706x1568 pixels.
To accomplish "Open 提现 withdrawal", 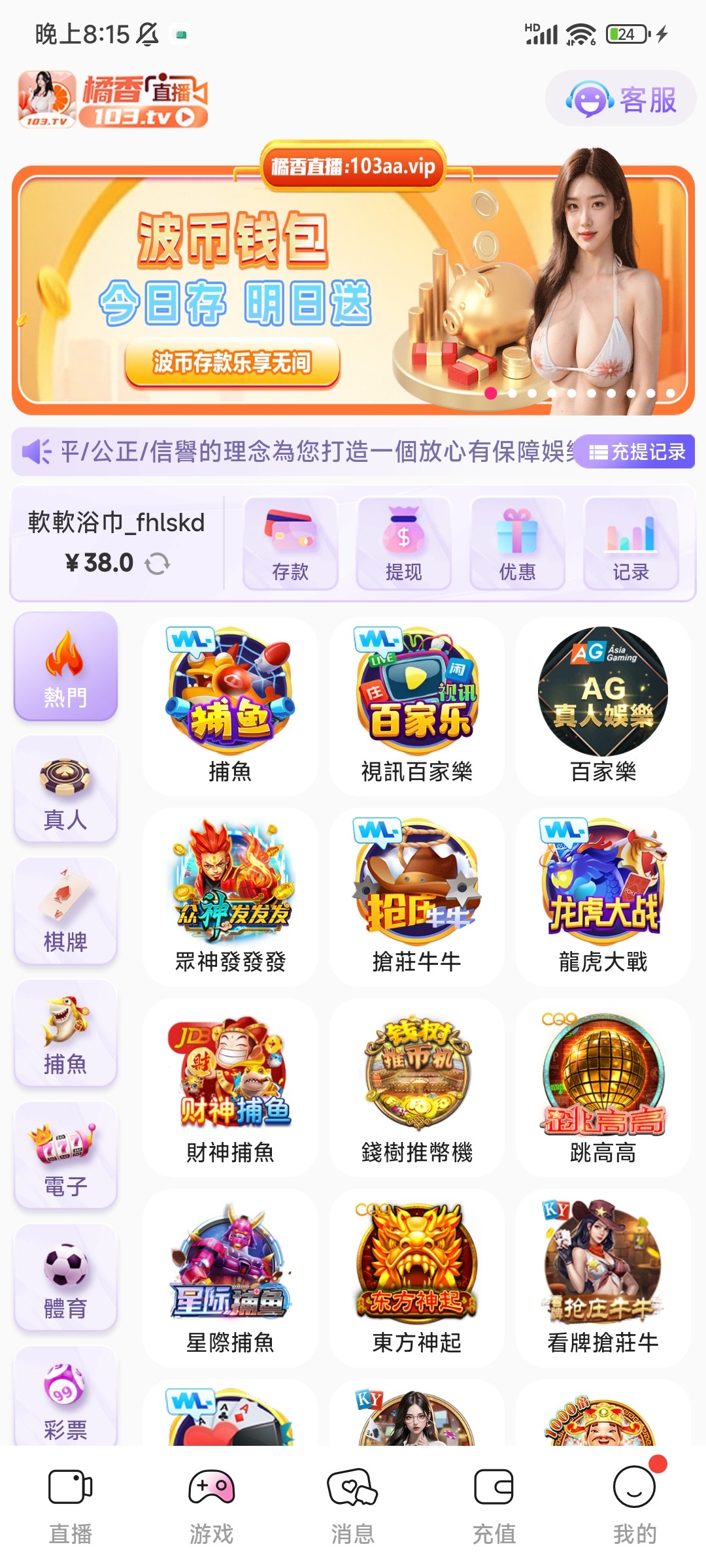I will (403, 544).
